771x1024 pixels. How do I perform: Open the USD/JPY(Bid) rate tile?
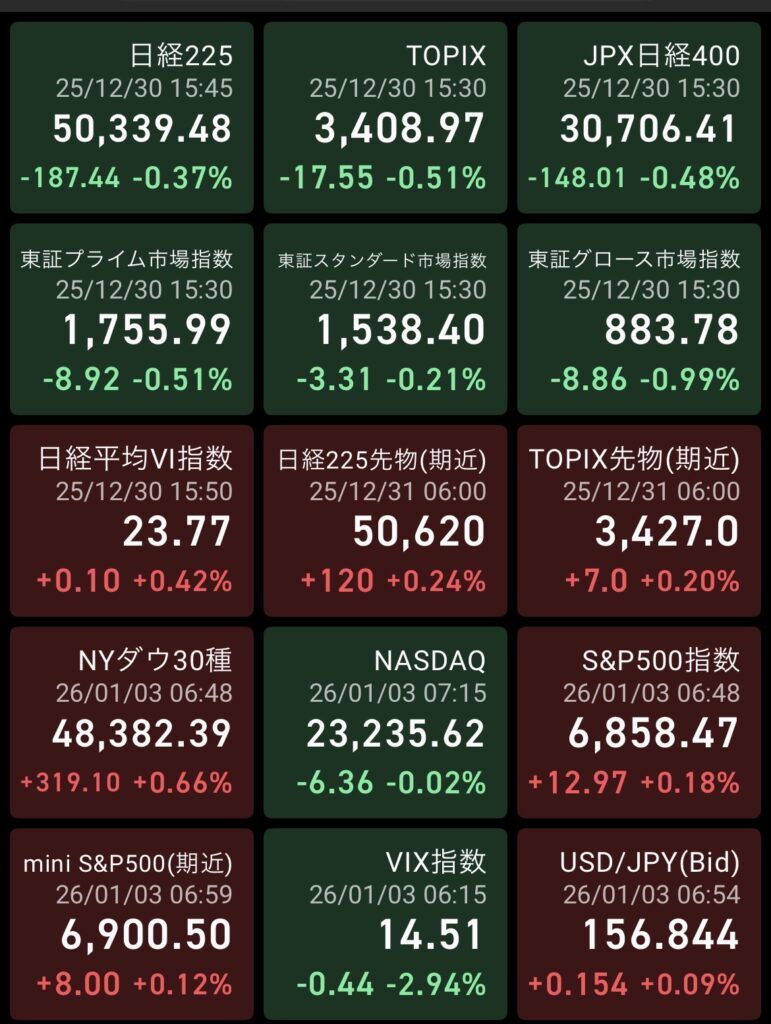tap(639, 922)
